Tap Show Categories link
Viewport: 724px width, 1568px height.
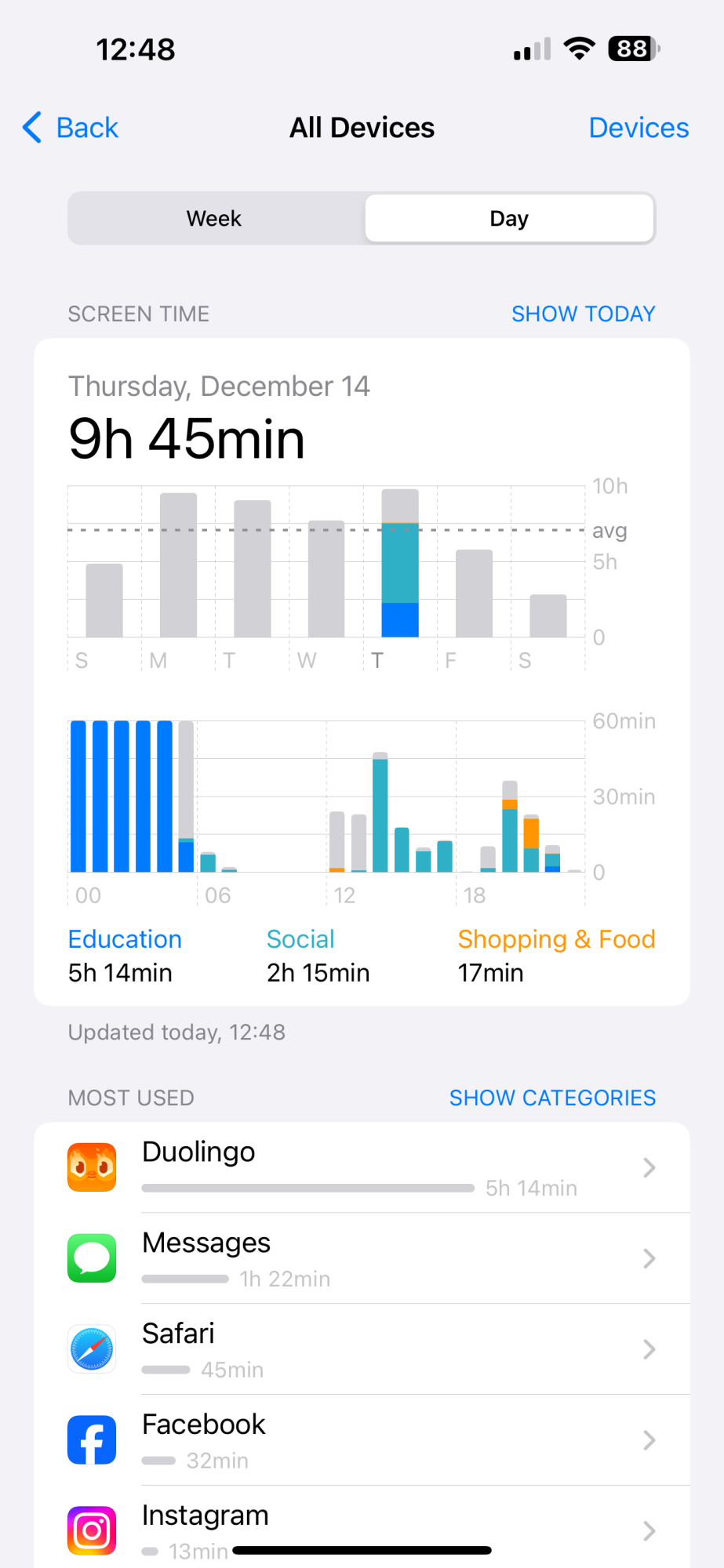[x=552, y=1098]
